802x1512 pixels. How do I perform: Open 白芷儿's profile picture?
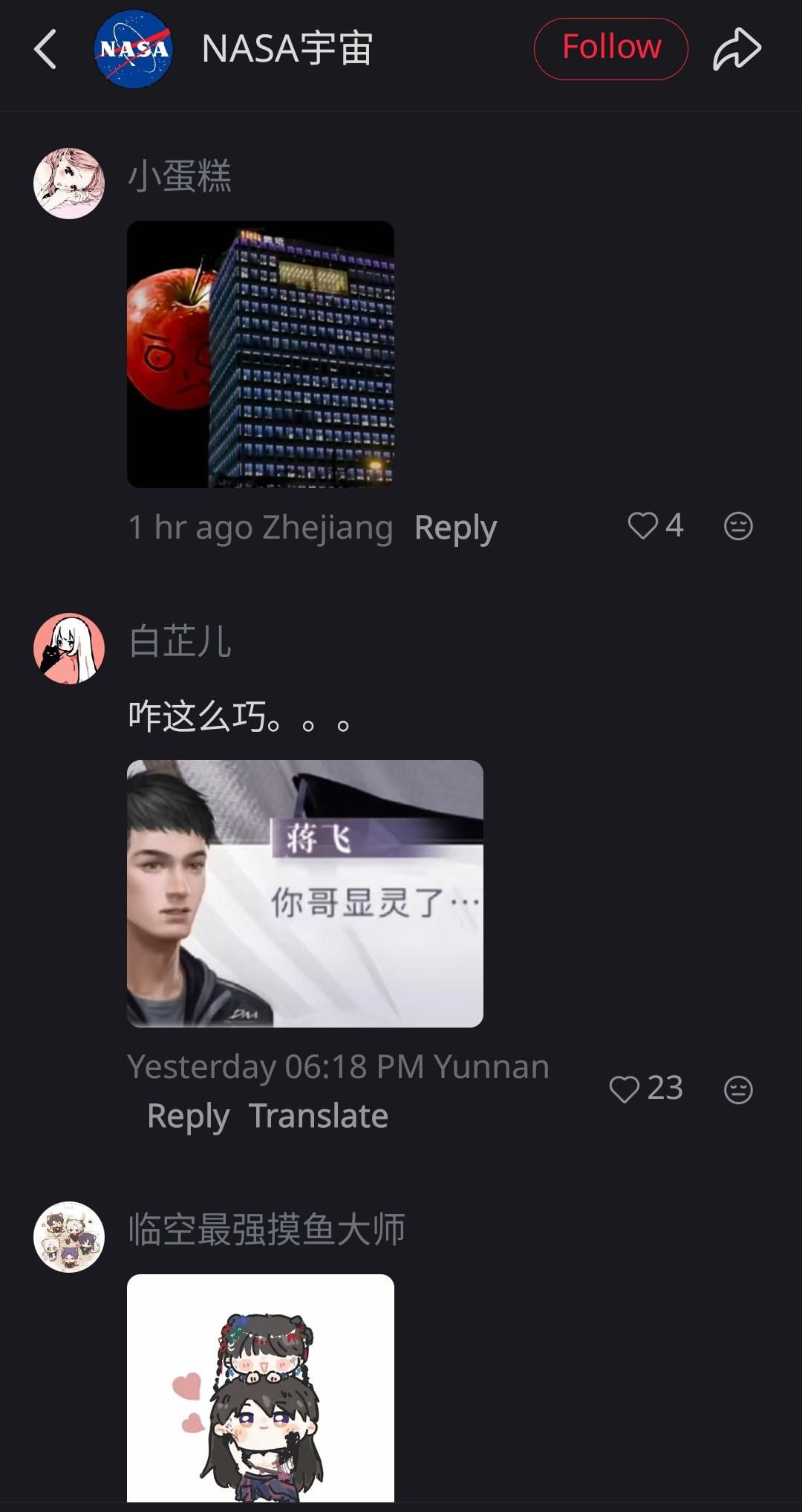tap(69, 648)
